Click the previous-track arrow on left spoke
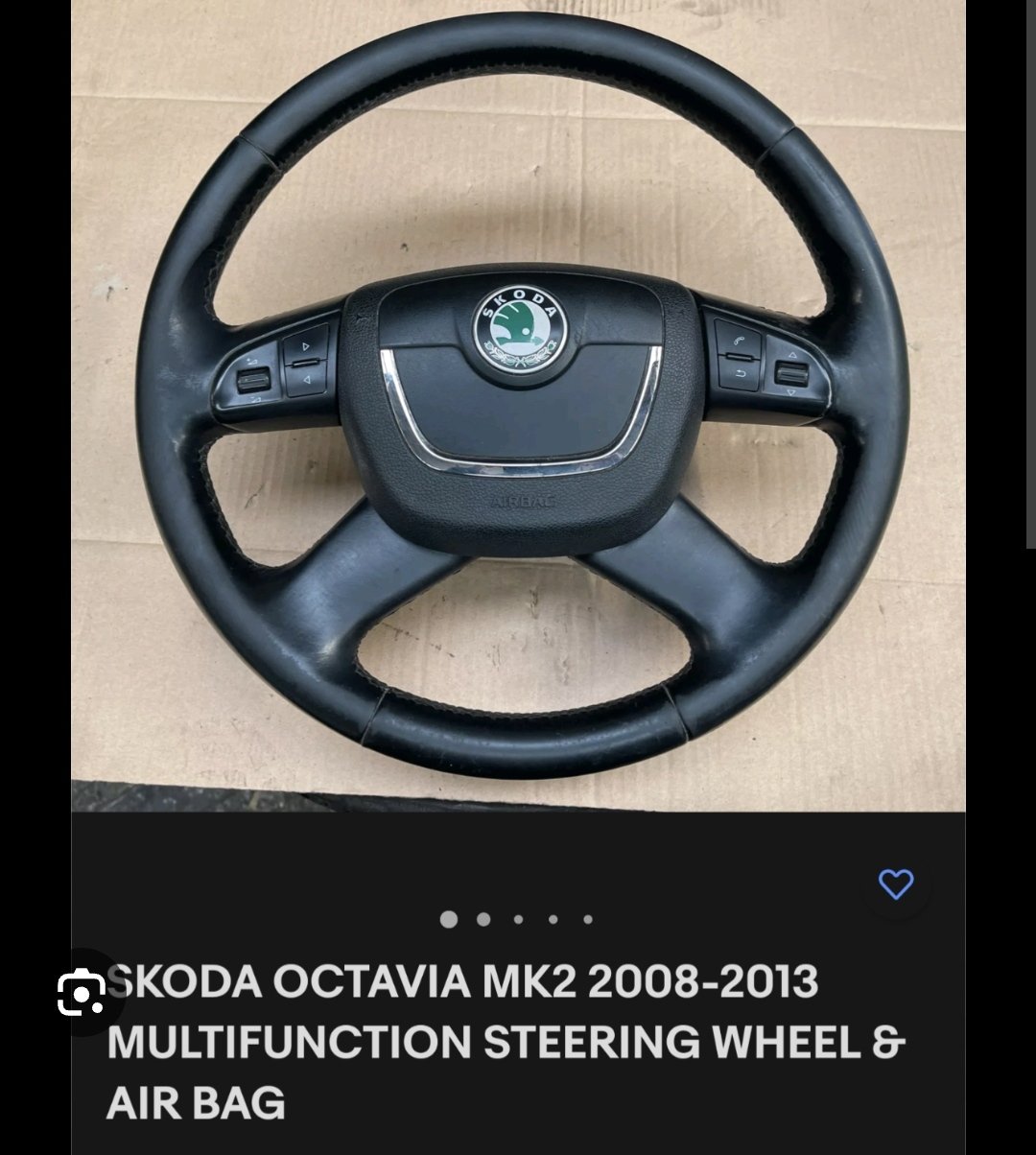Viewport: 1036px width, 1155px height. (307, 381)
